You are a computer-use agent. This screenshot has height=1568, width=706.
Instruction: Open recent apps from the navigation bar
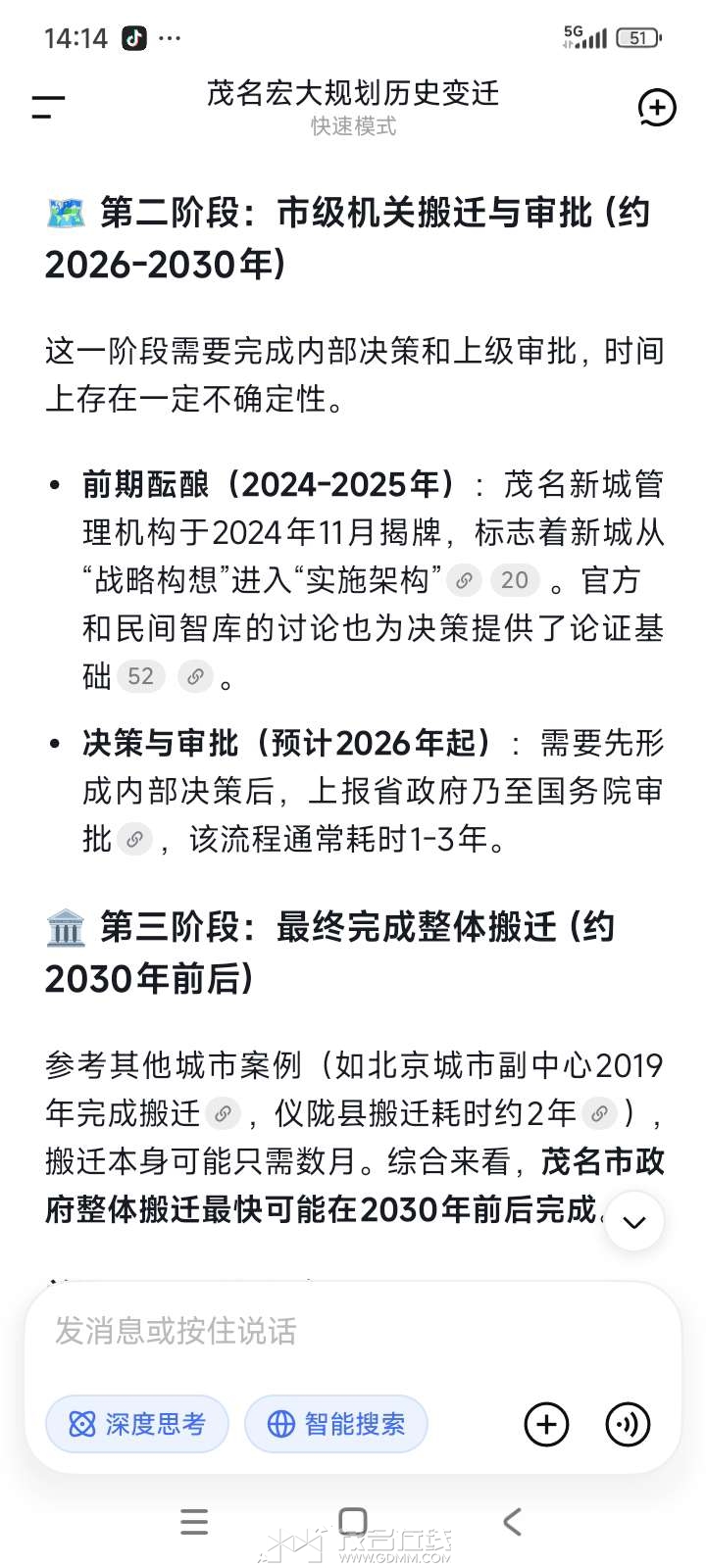[x=194, y=1521]
